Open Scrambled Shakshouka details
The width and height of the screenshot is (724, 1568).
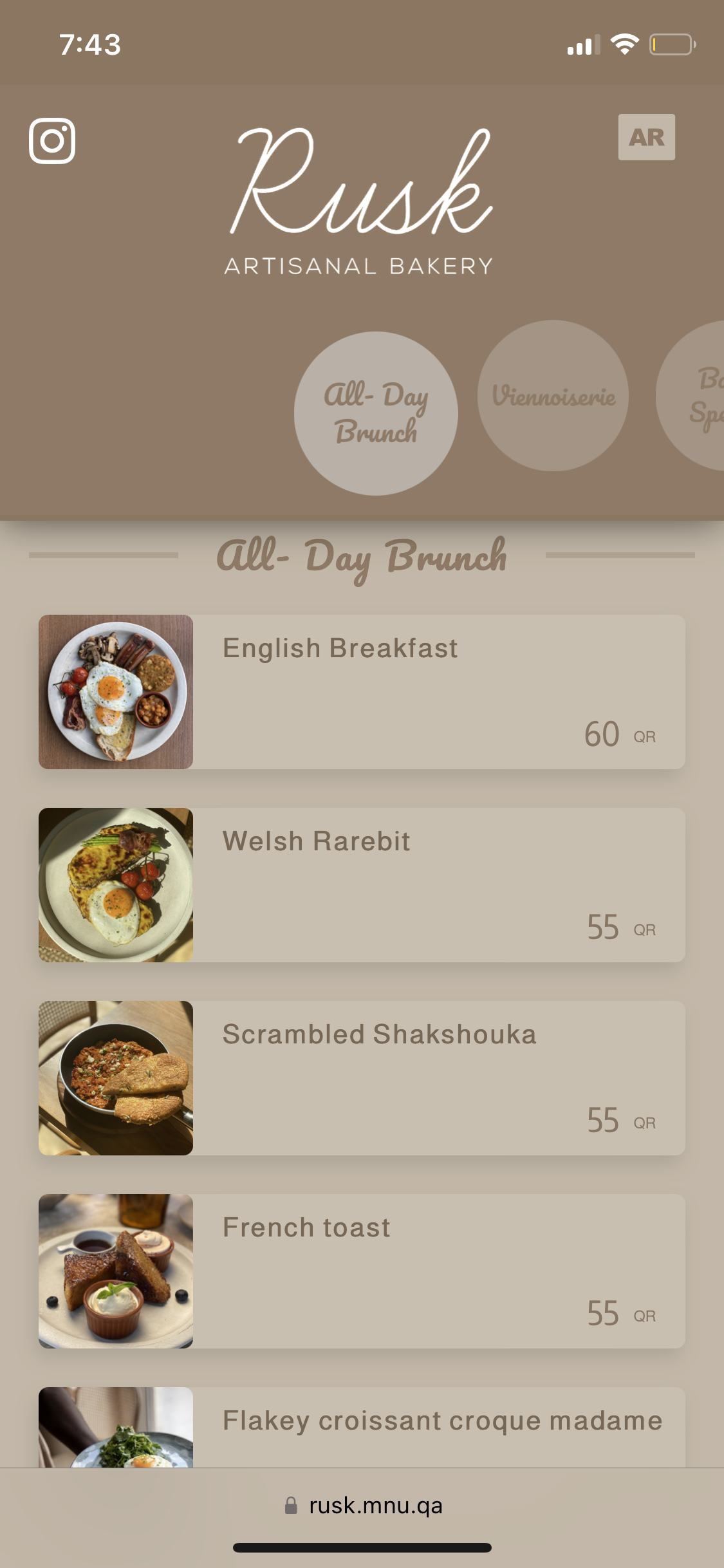(x=362, y=1078)
